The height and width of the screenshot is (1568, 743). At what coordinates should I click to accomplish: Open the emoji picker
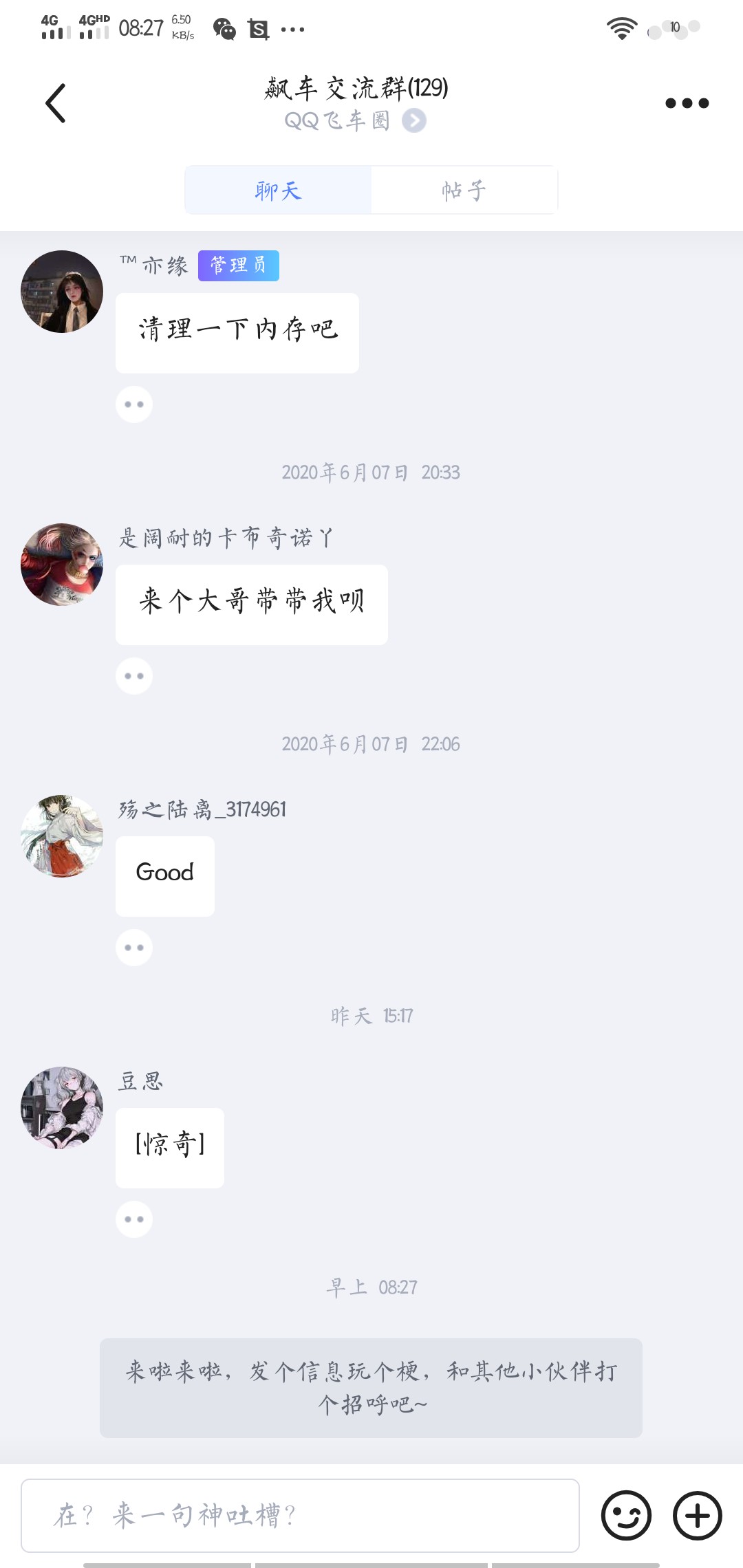coord(626,1515)
